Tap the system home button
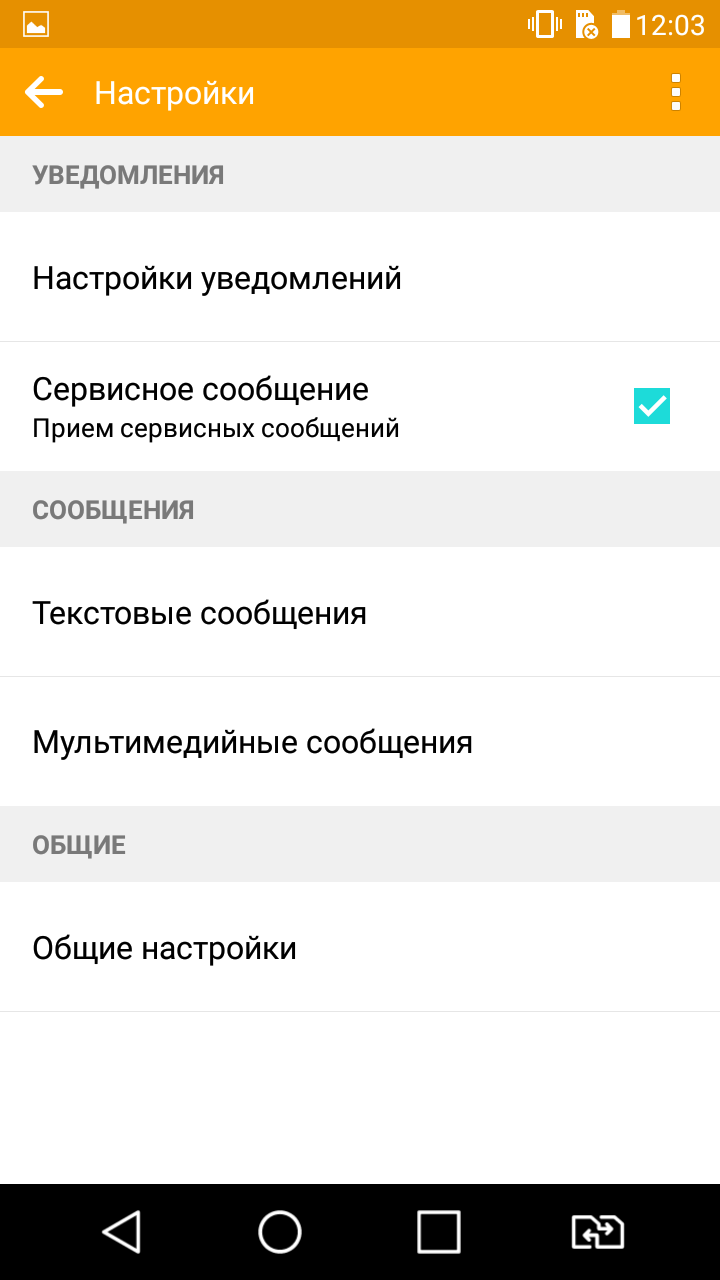The image size is (720, 1280). pyautogui.click(x=280, y=1232)
